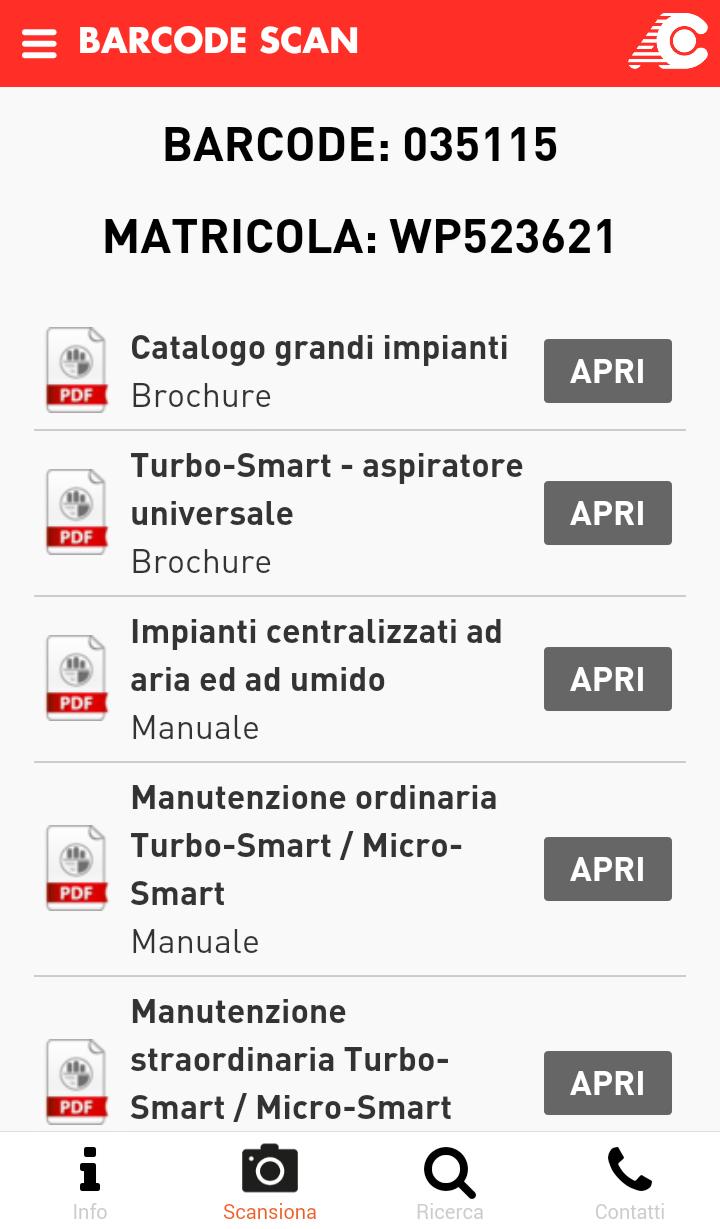Screen dimensions: 720x1229
Task: Tap APRI for Impianti centralizzati manual
Action: pos(608,679)
